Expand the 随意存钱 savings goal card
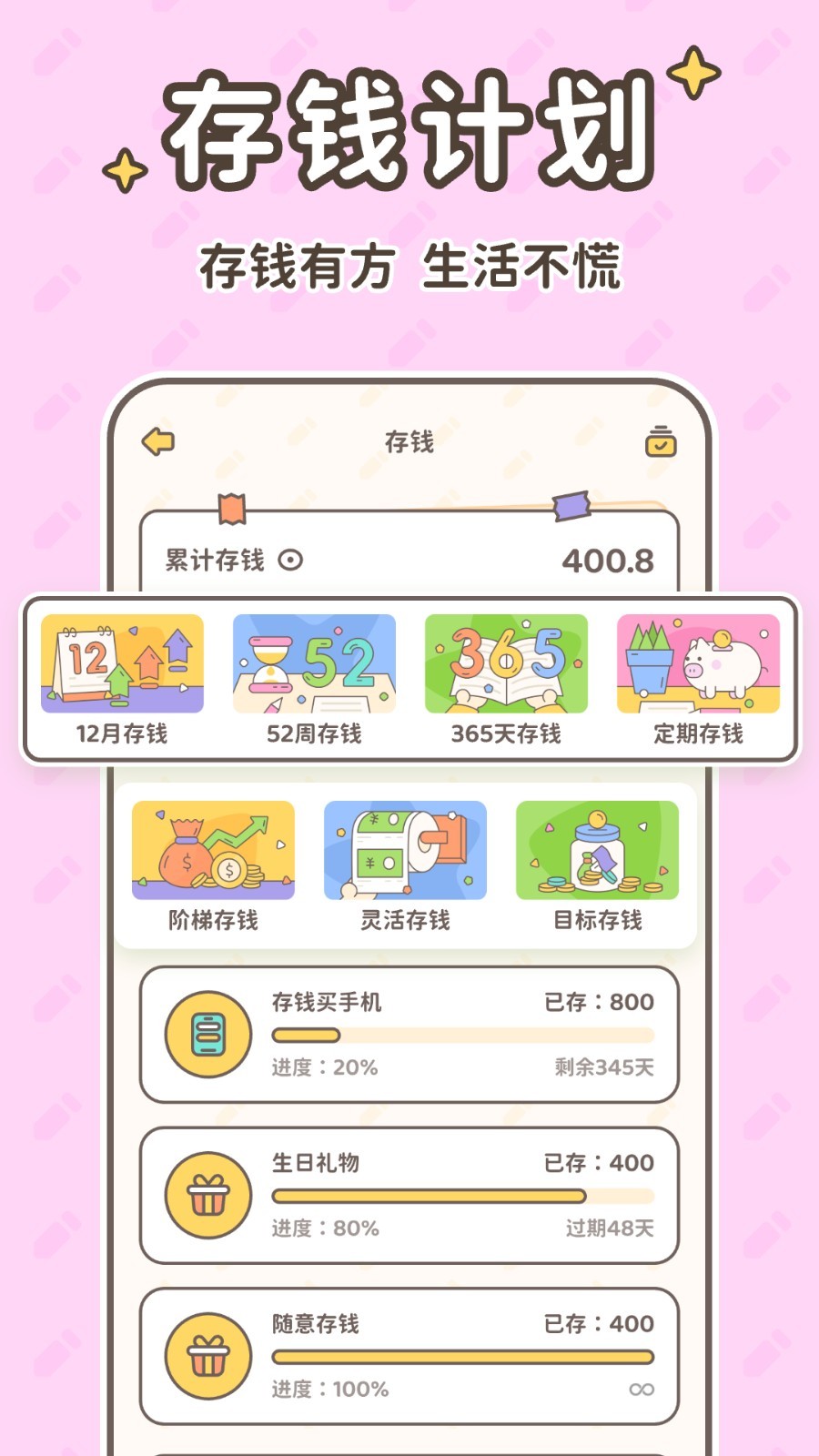Screen dimensions: 819x1456 (x=409, y=1356)
